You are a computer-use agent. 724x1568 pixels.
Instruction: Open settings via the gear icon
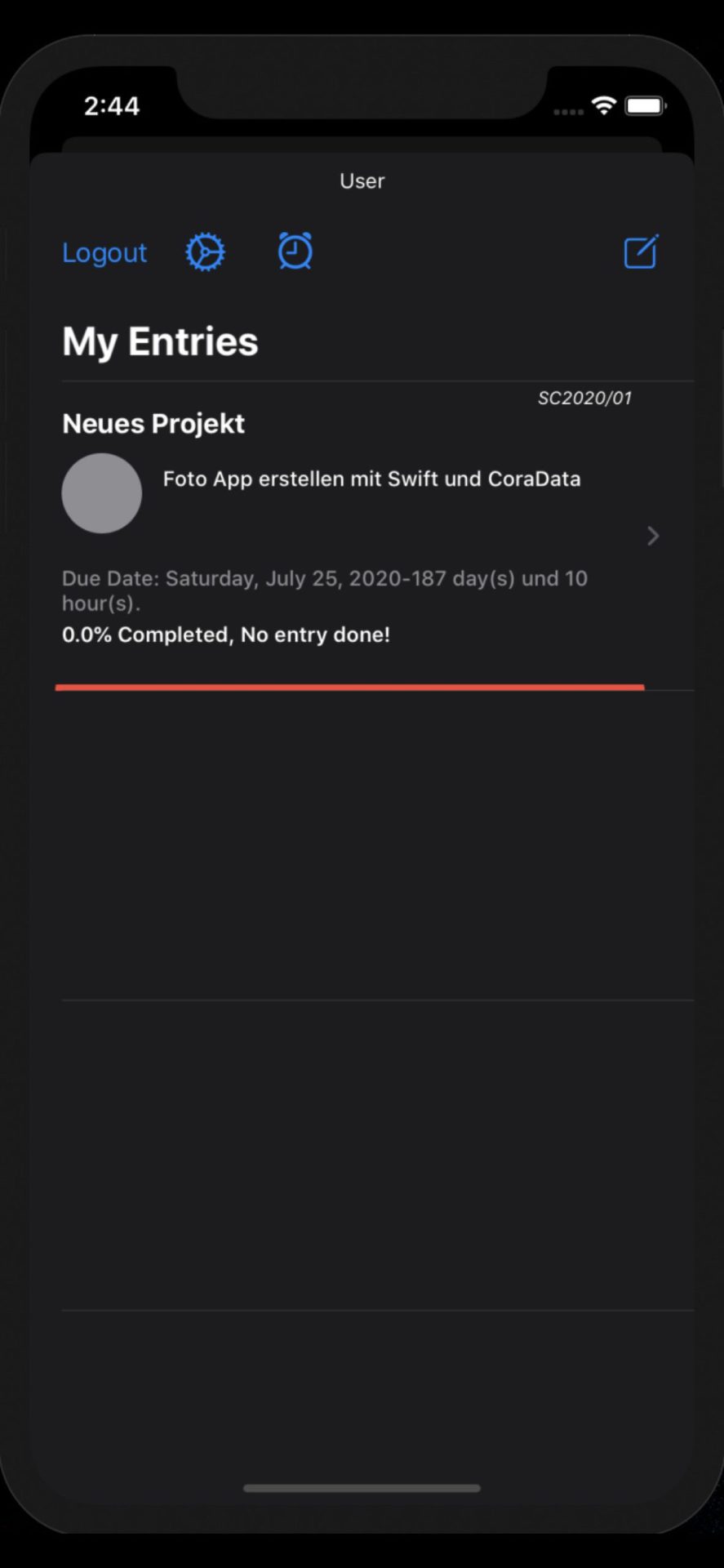205,252
